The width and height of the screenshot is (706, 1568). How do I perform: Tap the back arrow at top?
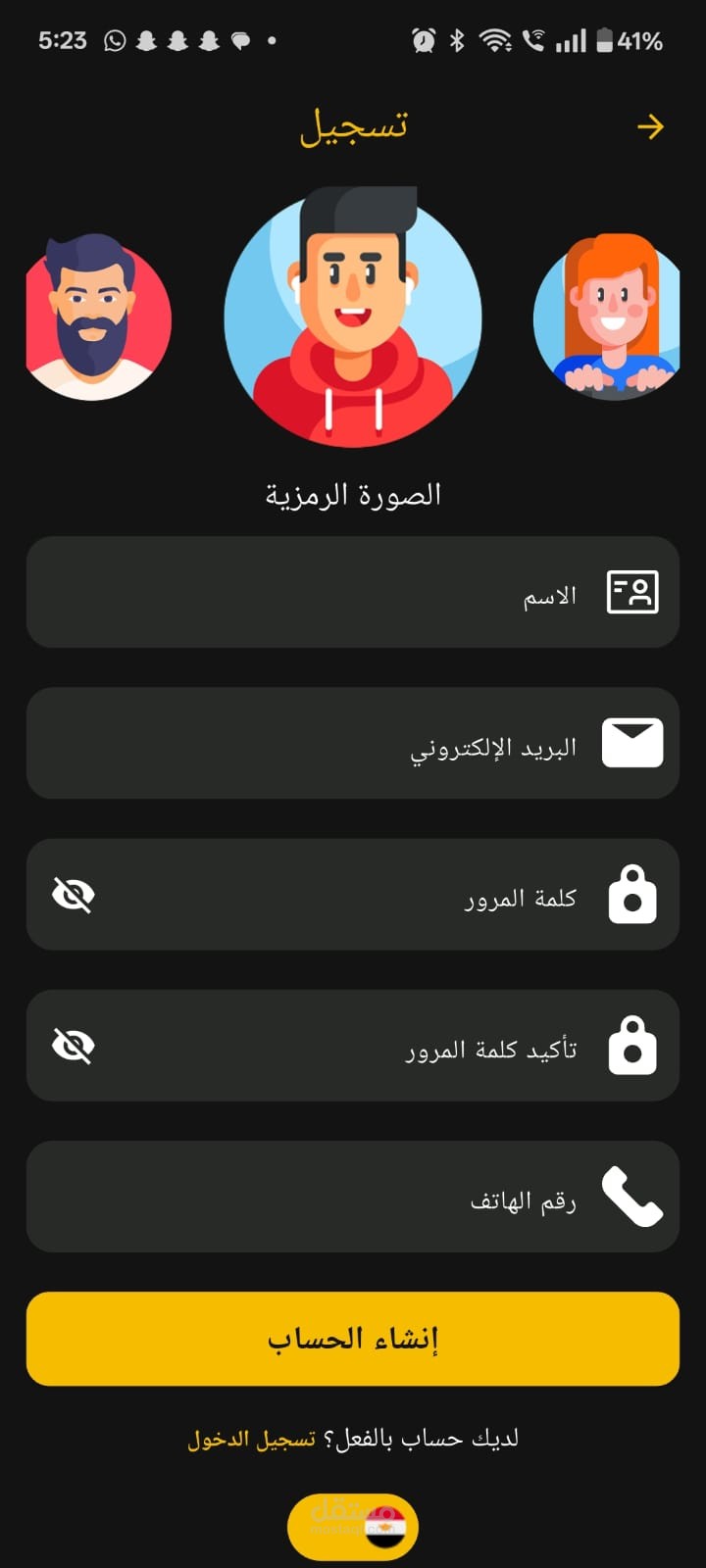tap(650, 126)
